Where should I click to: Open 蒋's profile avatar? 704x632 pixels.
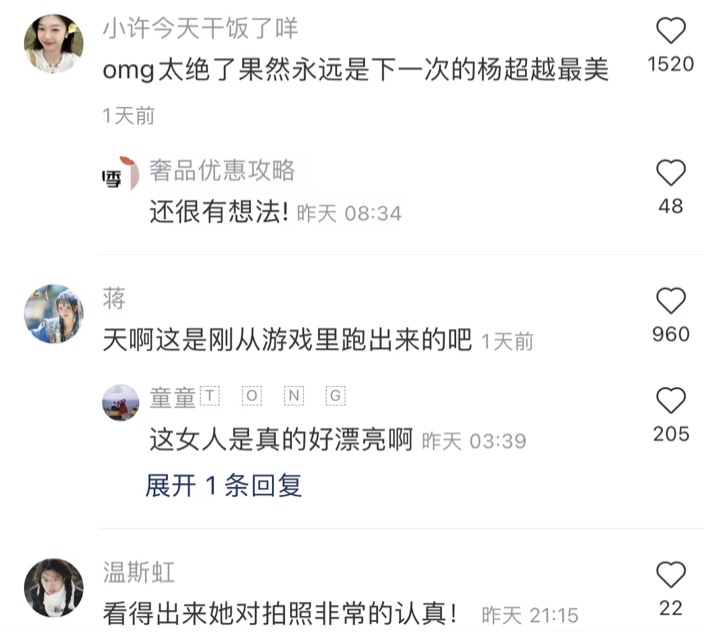53,314
